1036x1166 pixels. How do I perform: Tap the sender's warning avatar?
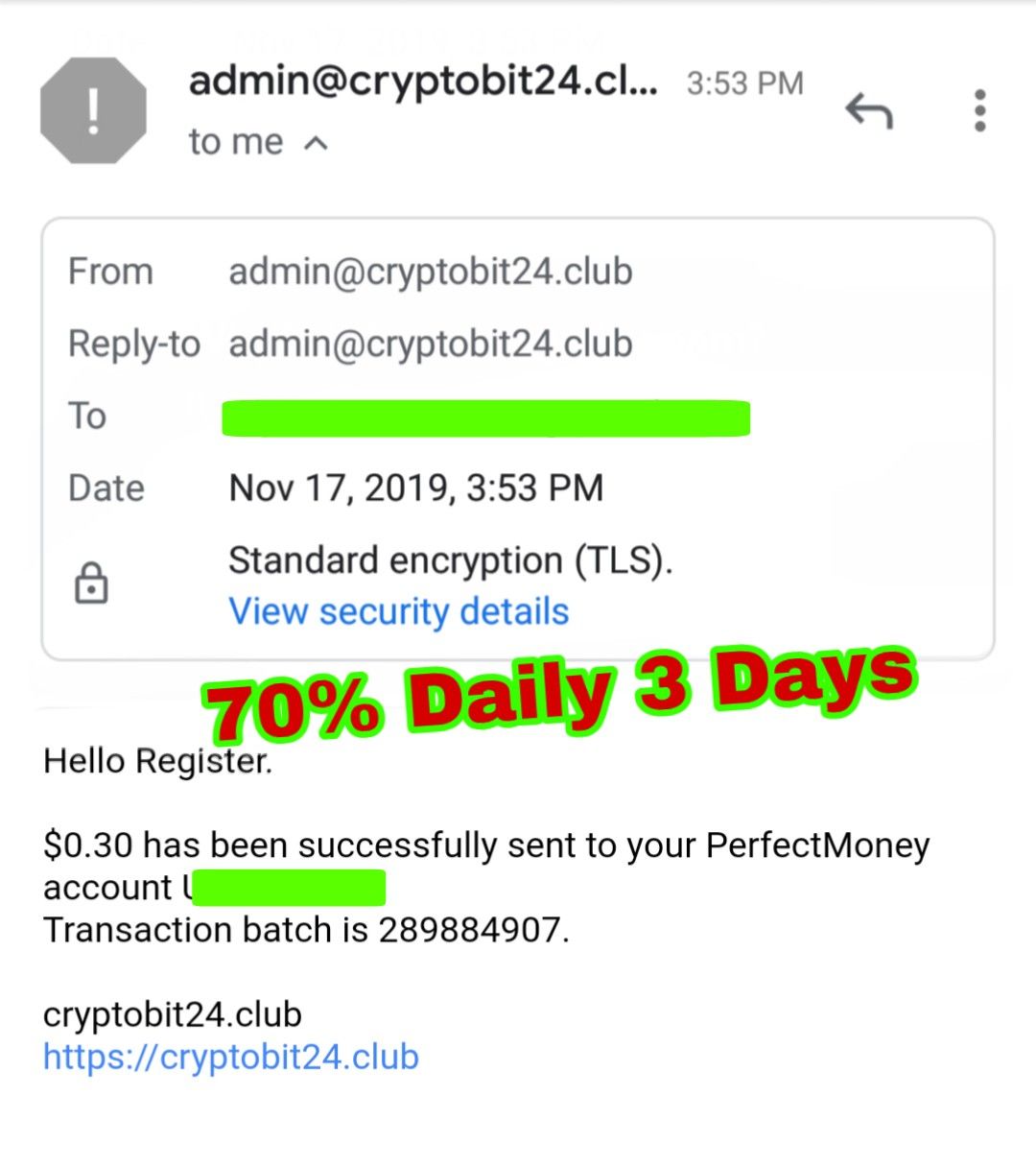click(93, 110)
